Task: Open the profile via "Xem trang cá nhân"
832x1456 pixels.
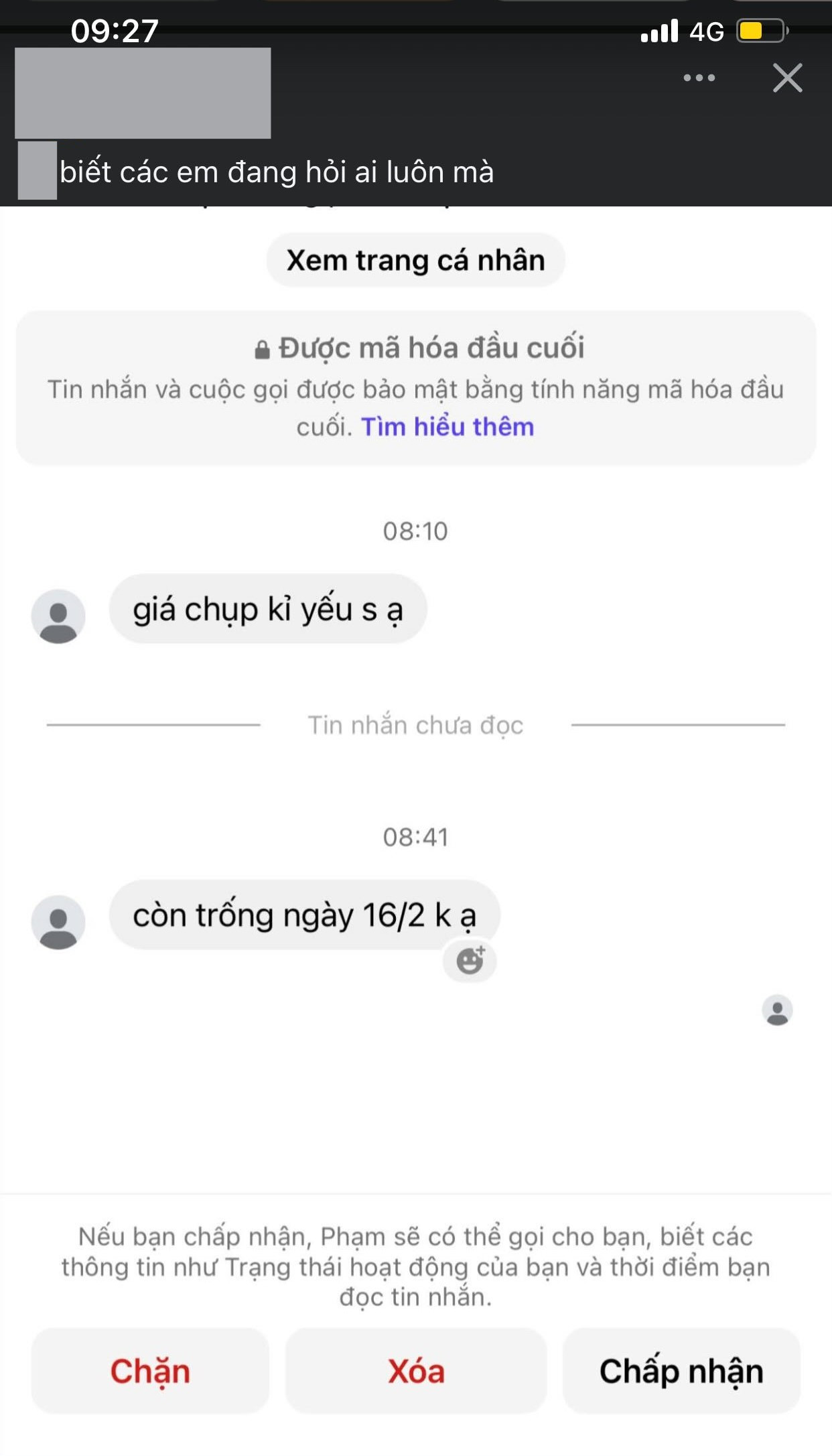Action: pos(415,260)
